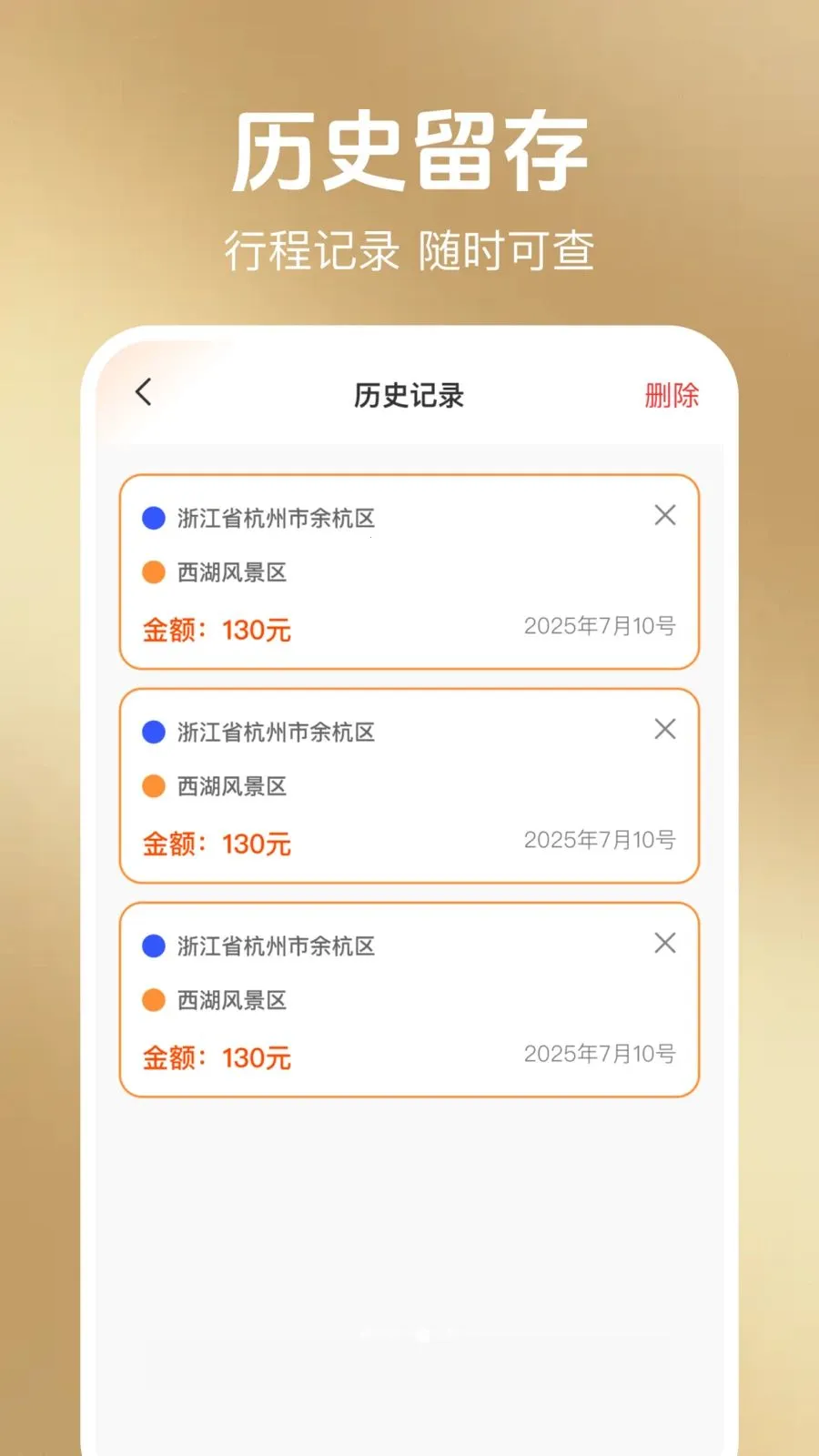
Task: Tap 金额：130元 on the first card
Action: (216, 629)
